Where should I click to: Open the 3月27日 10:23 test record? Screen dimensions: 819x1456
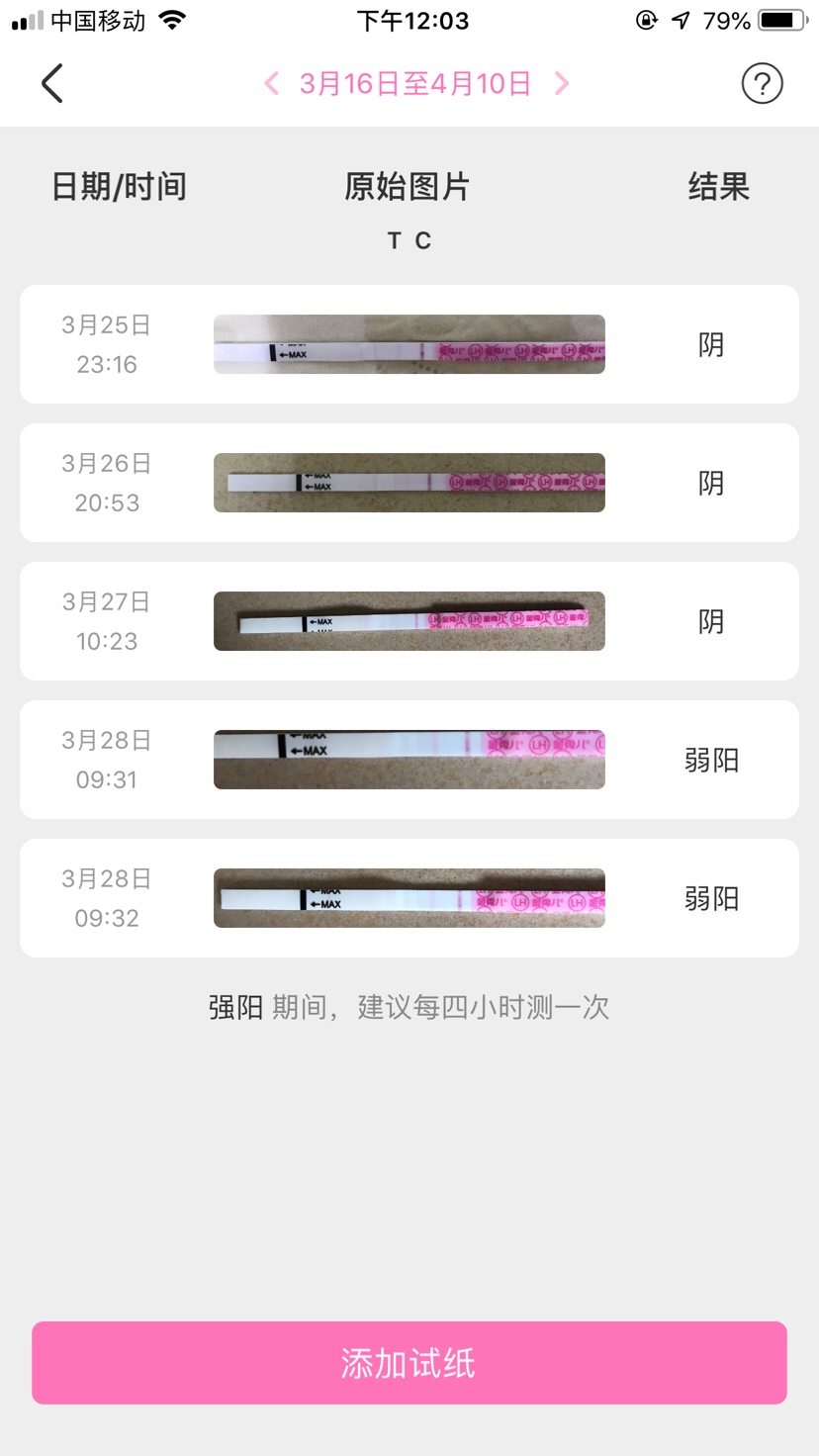[409, 621]
